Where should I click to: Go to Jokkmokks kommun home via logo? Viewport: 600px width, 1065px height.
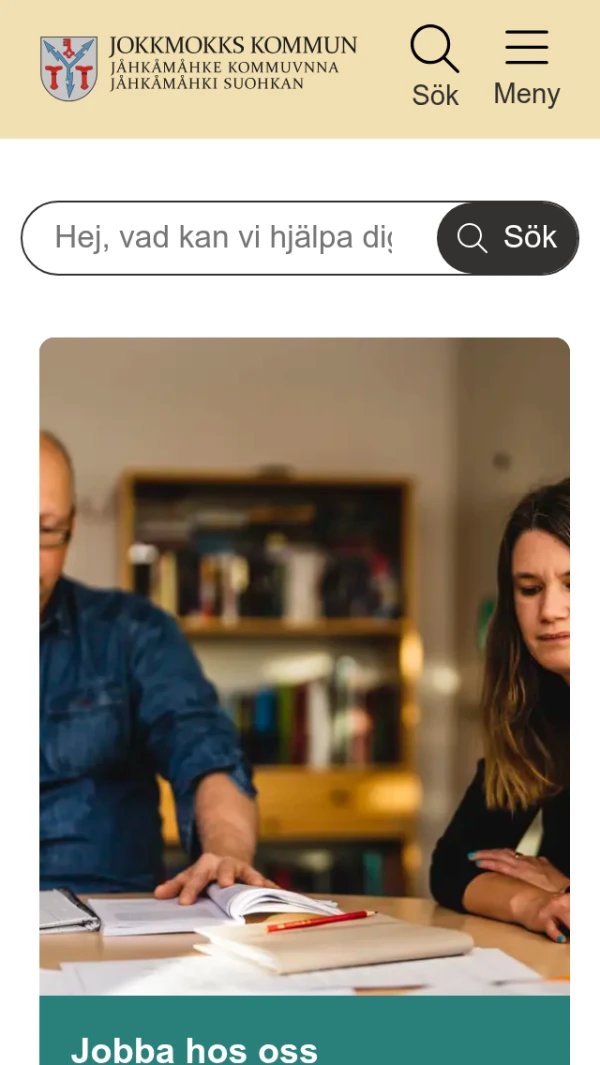pos(198,67)
